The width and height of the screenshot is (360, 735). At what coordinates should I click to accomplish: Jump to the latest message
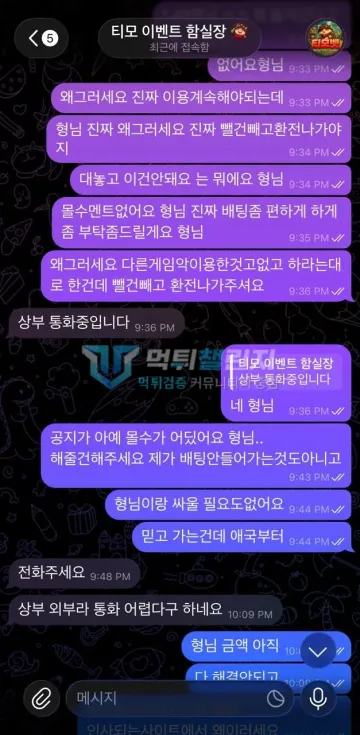(318, 650)
